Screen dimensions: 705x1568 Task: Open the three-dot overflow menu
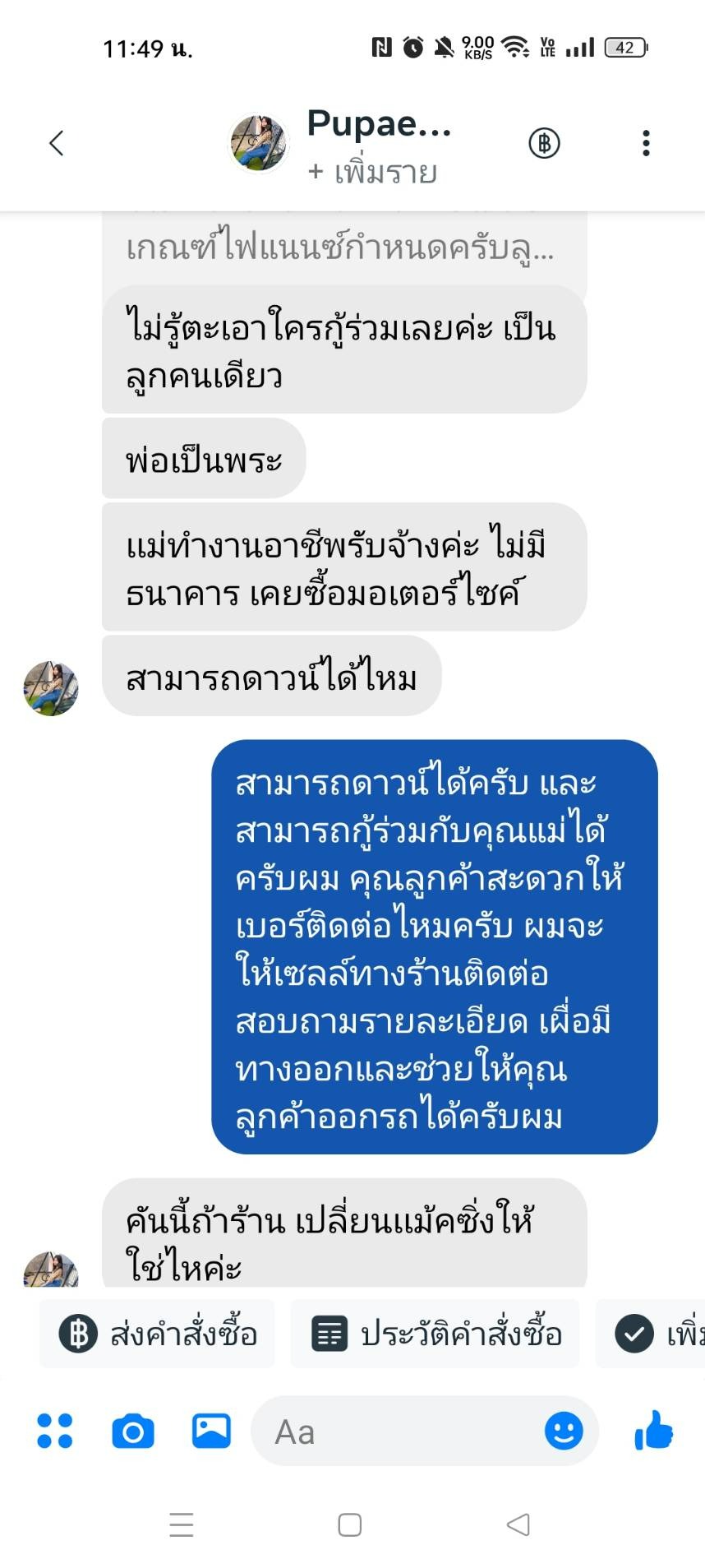click(646, 143)
